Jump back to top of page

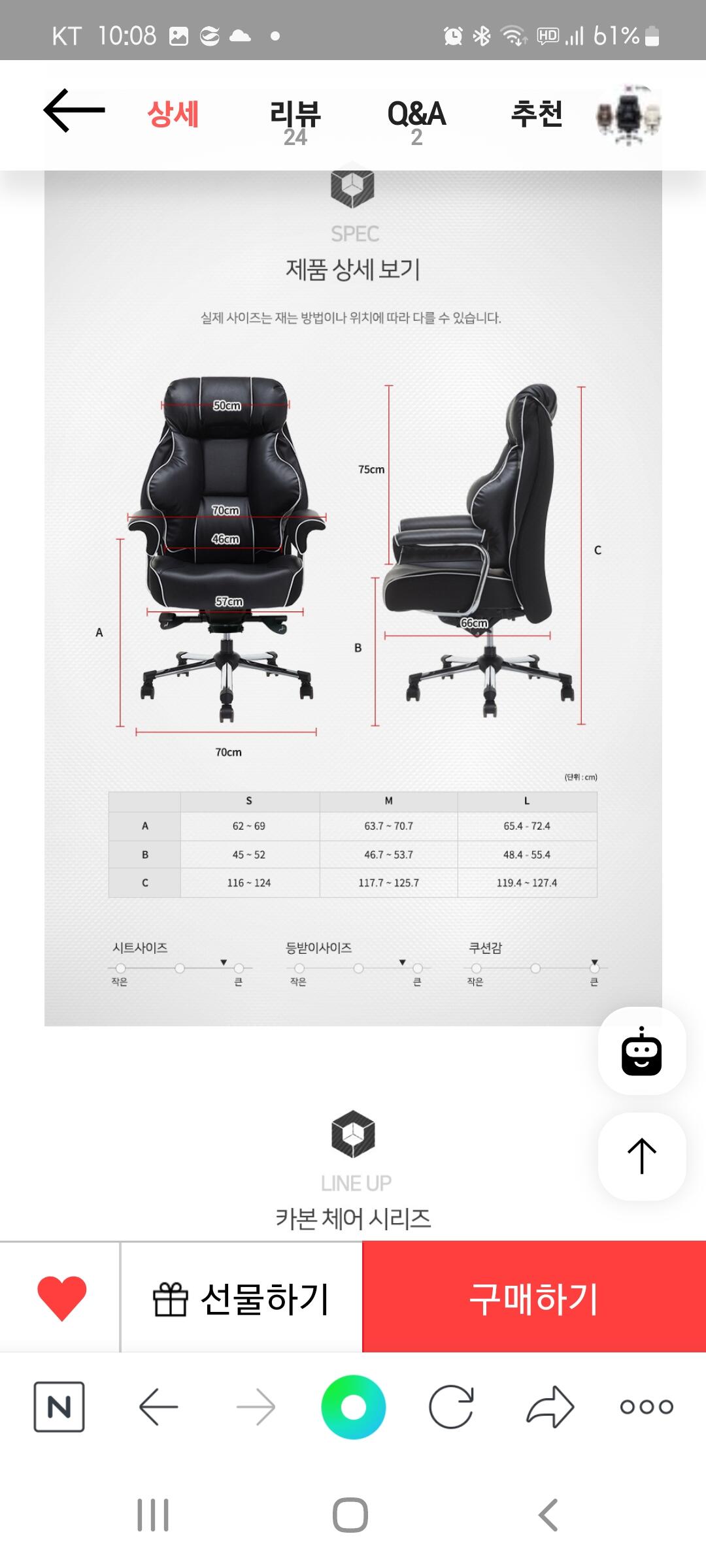tap(641, 1156)
